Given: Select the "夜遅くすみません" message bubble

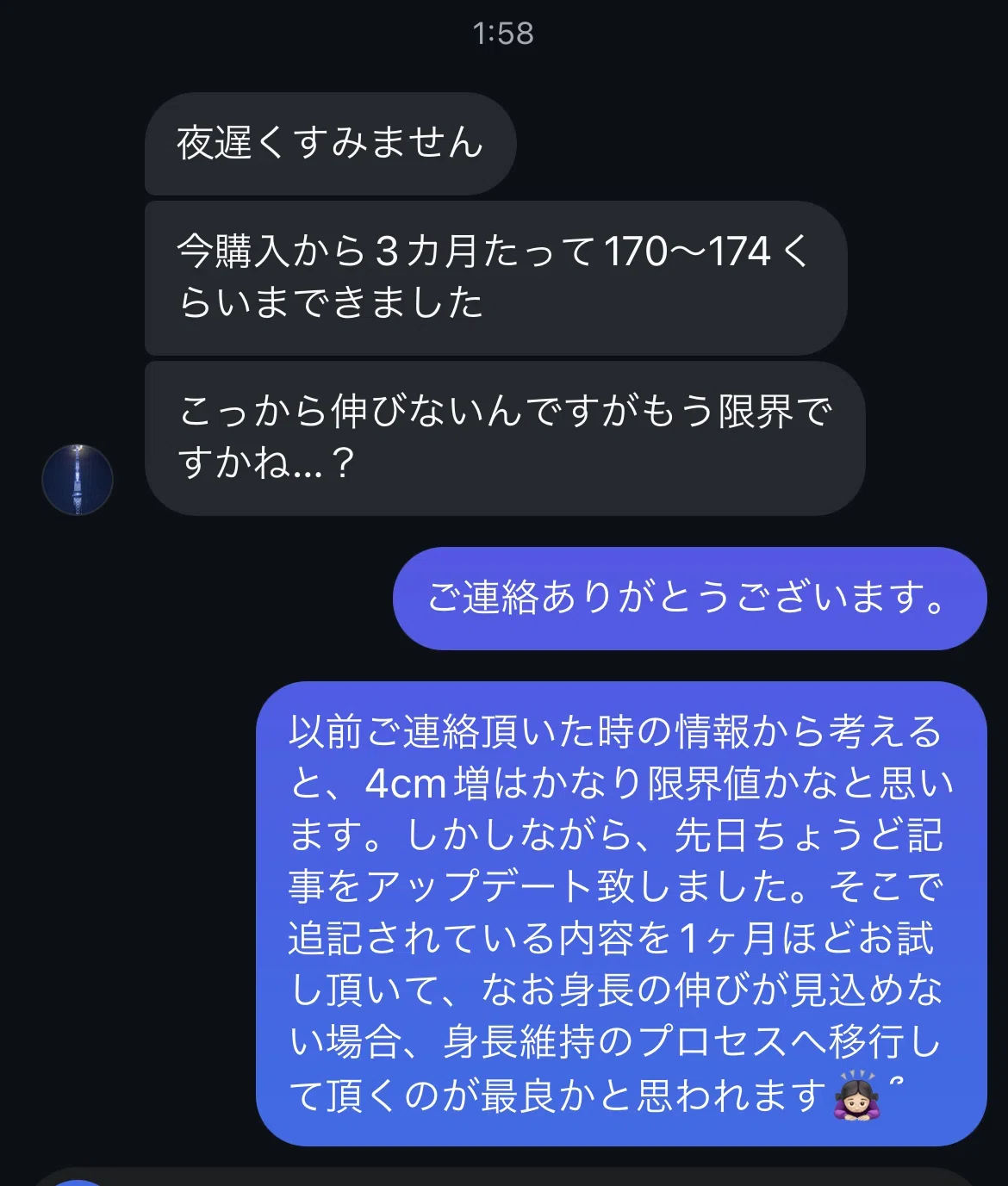Looking at the screenshot, I should (330, 144).
